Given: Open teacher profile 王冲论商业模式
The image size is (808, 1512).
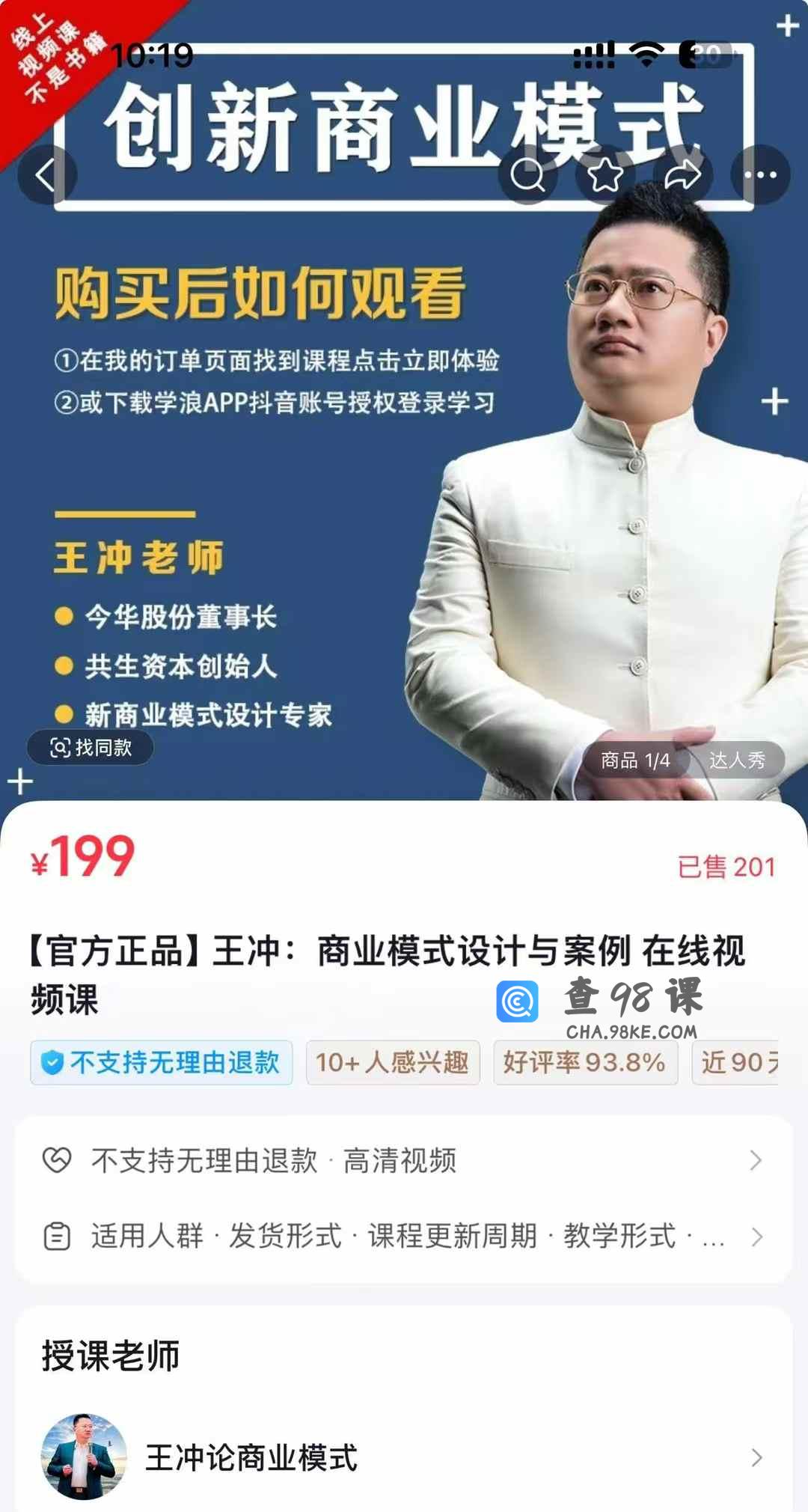Looking at the screenshot, I should 404,1457.
